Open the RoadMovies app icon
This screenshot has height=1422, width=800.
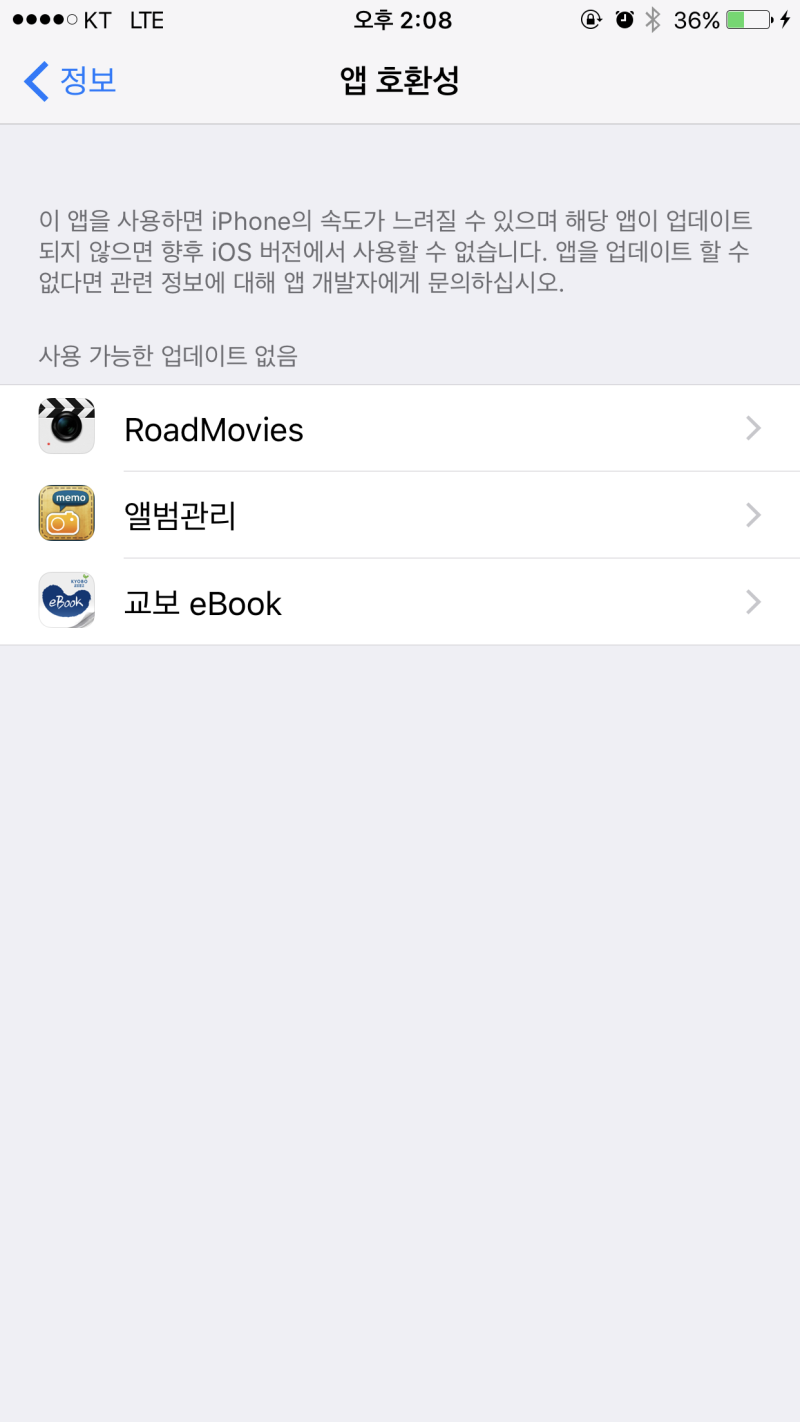[66, 428]
